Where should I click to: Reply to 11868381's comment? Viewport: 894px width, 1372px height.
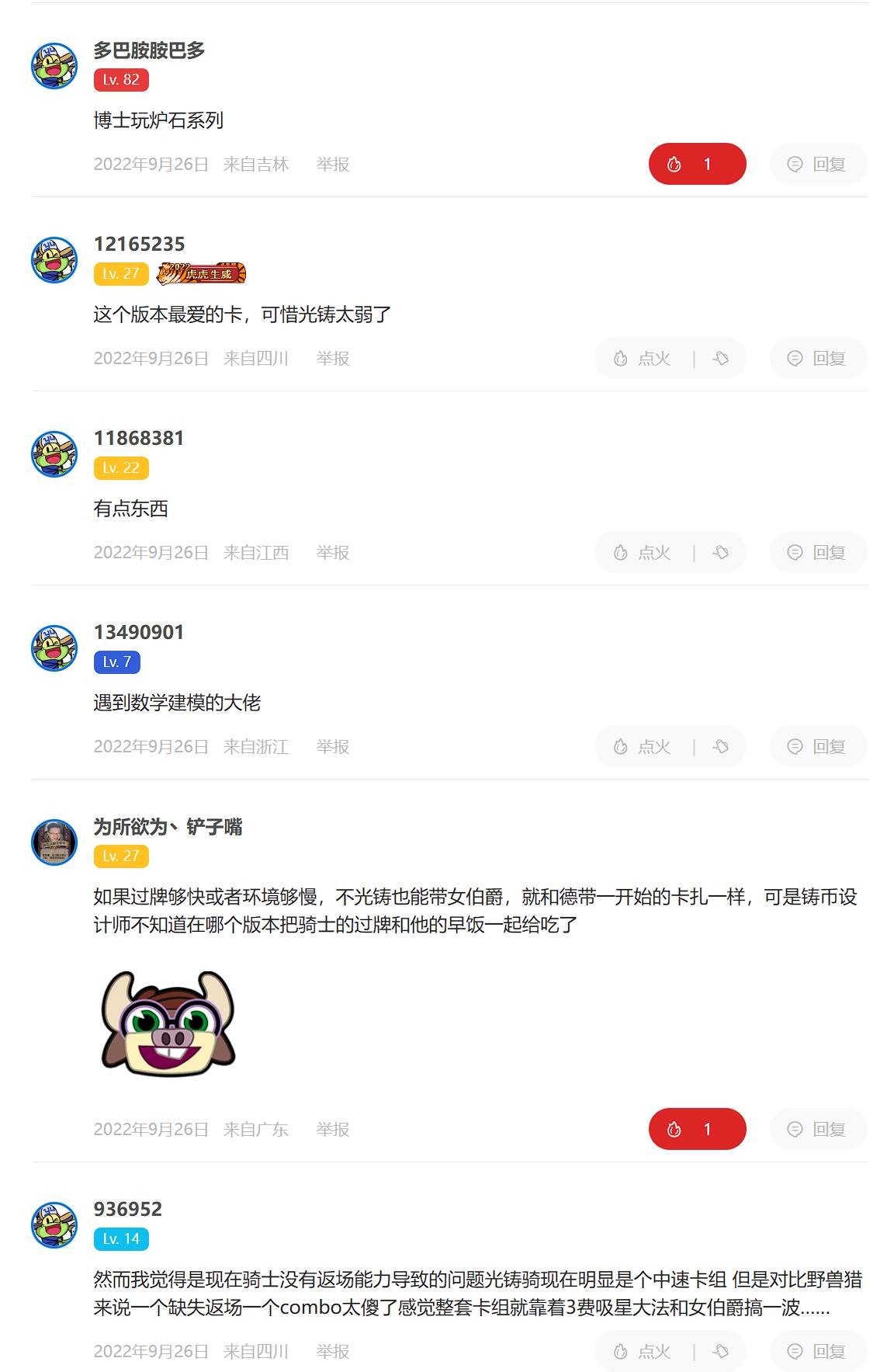coord(818,552)
